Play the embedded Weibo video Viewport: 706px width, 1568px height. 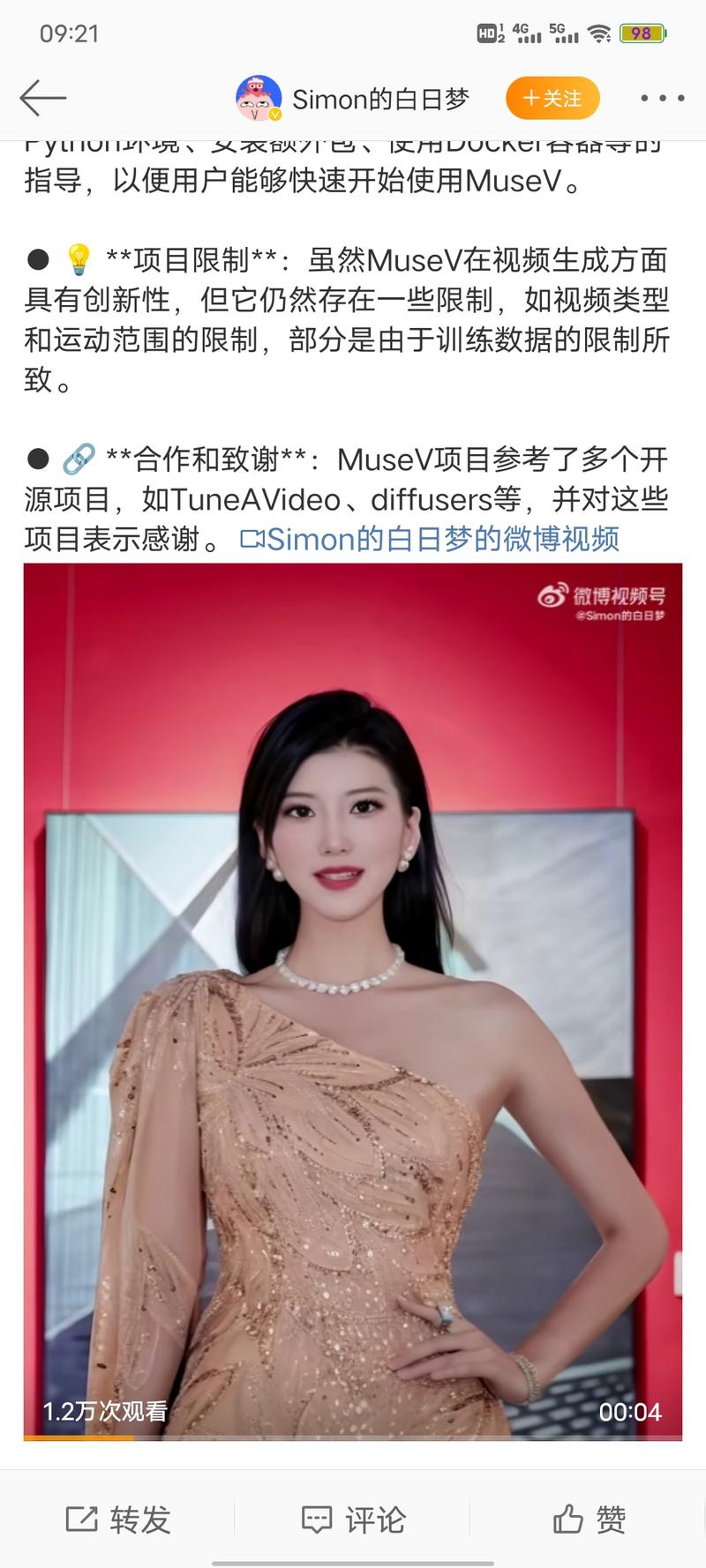(x=353, y=1001)
